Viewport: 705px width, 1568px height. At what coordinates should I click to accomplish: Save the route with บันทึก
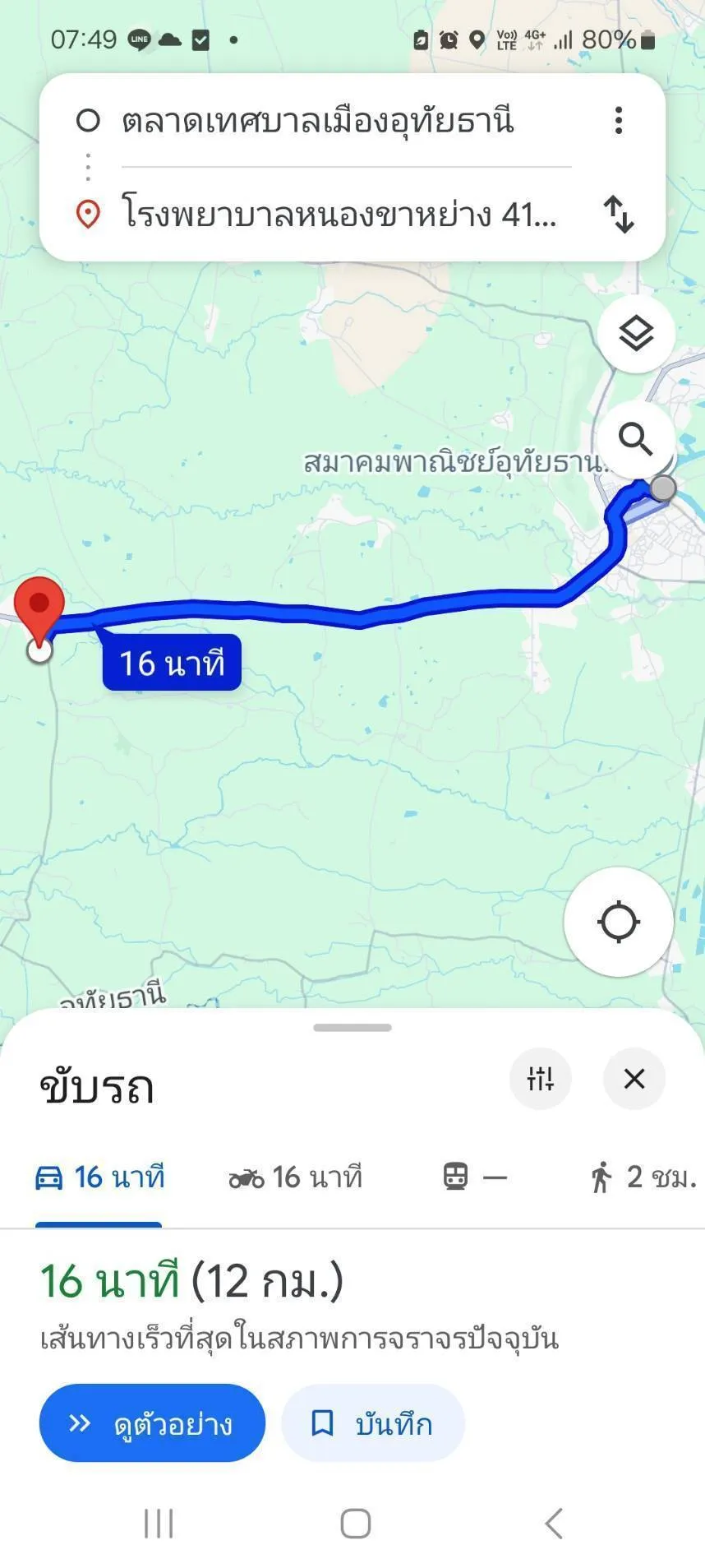coord(373,1423)
